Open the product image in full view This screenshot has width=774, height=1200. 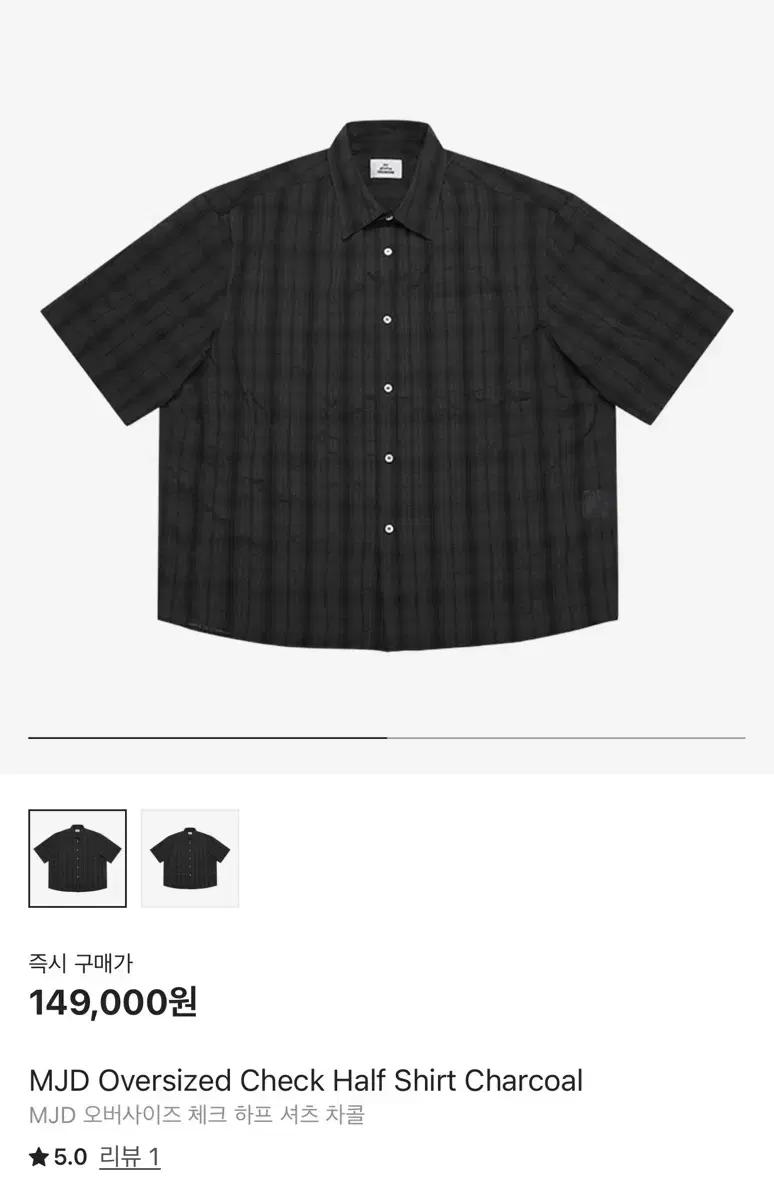pos(387,380)
